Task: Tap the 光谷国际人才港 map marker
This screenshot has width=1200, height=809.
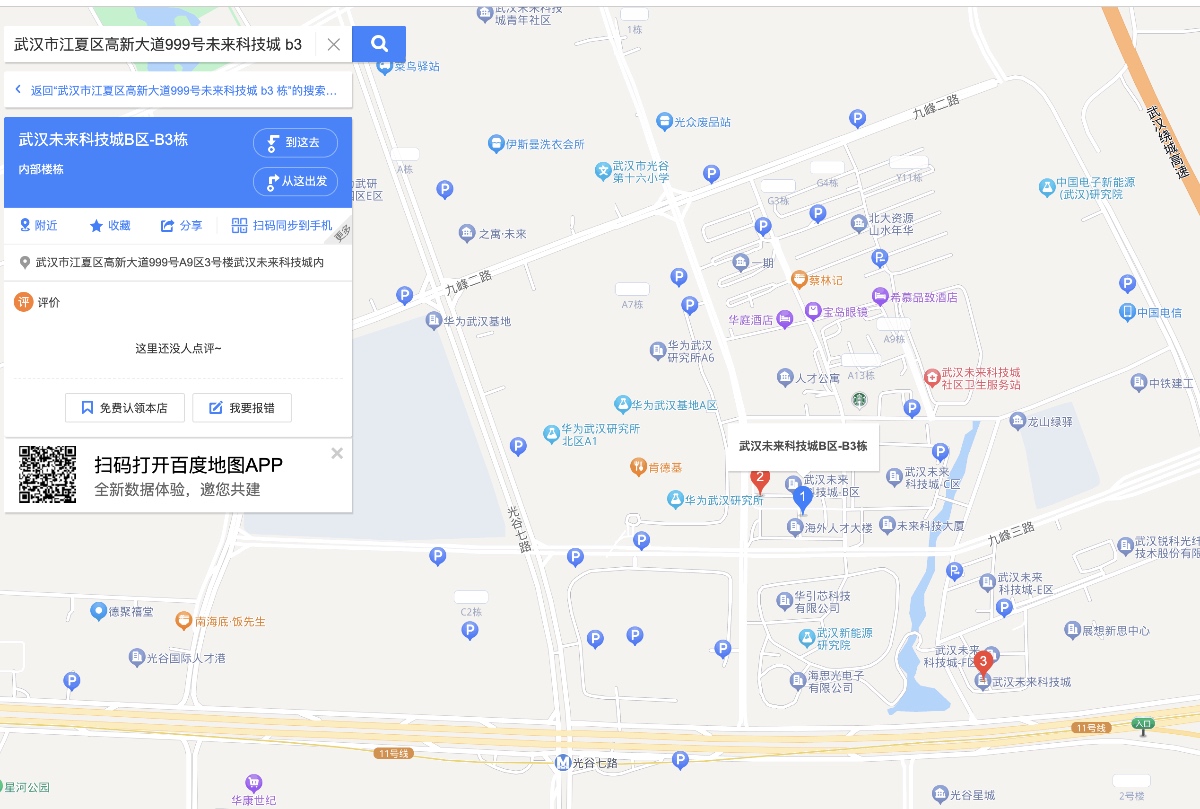Action: 138,657
